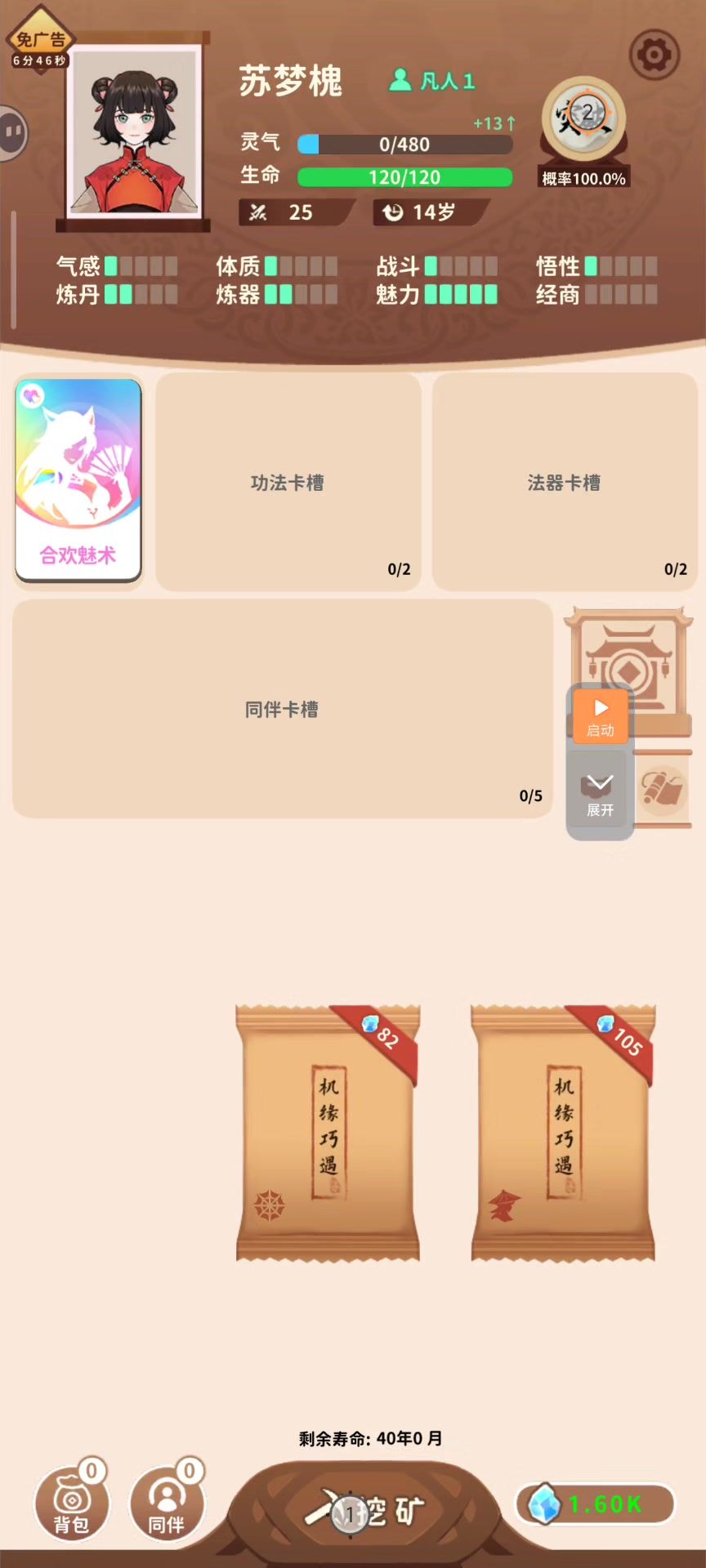Open the 同伴卡槽 slot
This screenshot has width=706, height=1568.
point(282,709)
